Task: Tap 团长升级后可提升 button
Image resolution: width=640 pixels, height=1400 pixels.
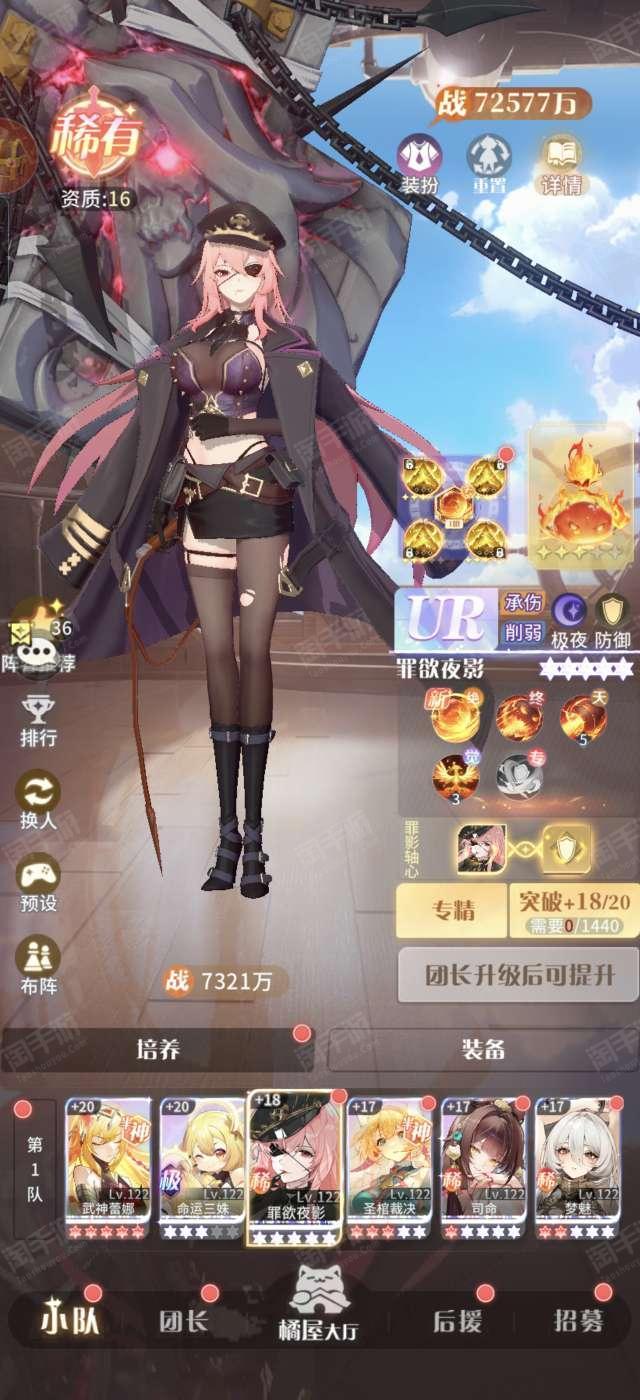Action: [518, 975]
